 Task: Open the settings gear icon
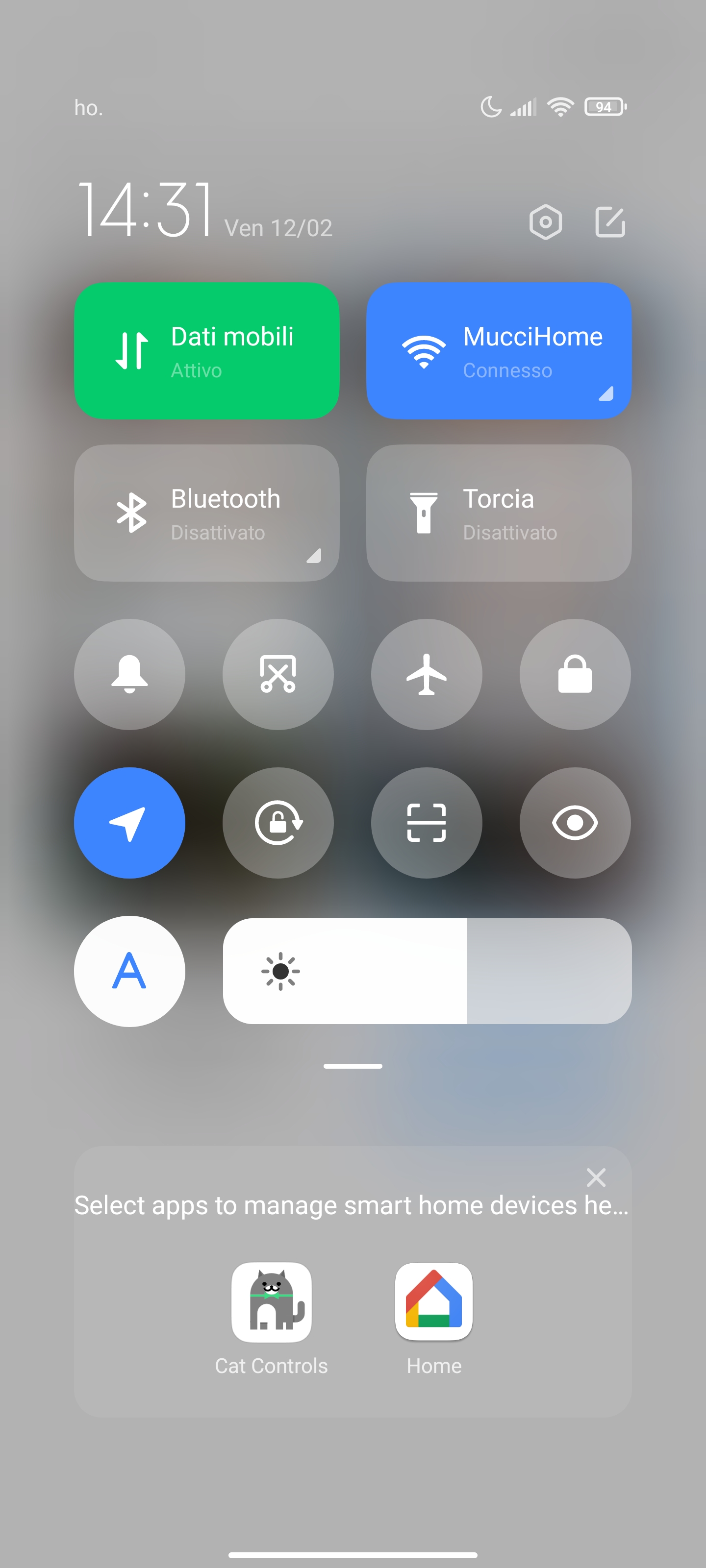coord(545,222)
